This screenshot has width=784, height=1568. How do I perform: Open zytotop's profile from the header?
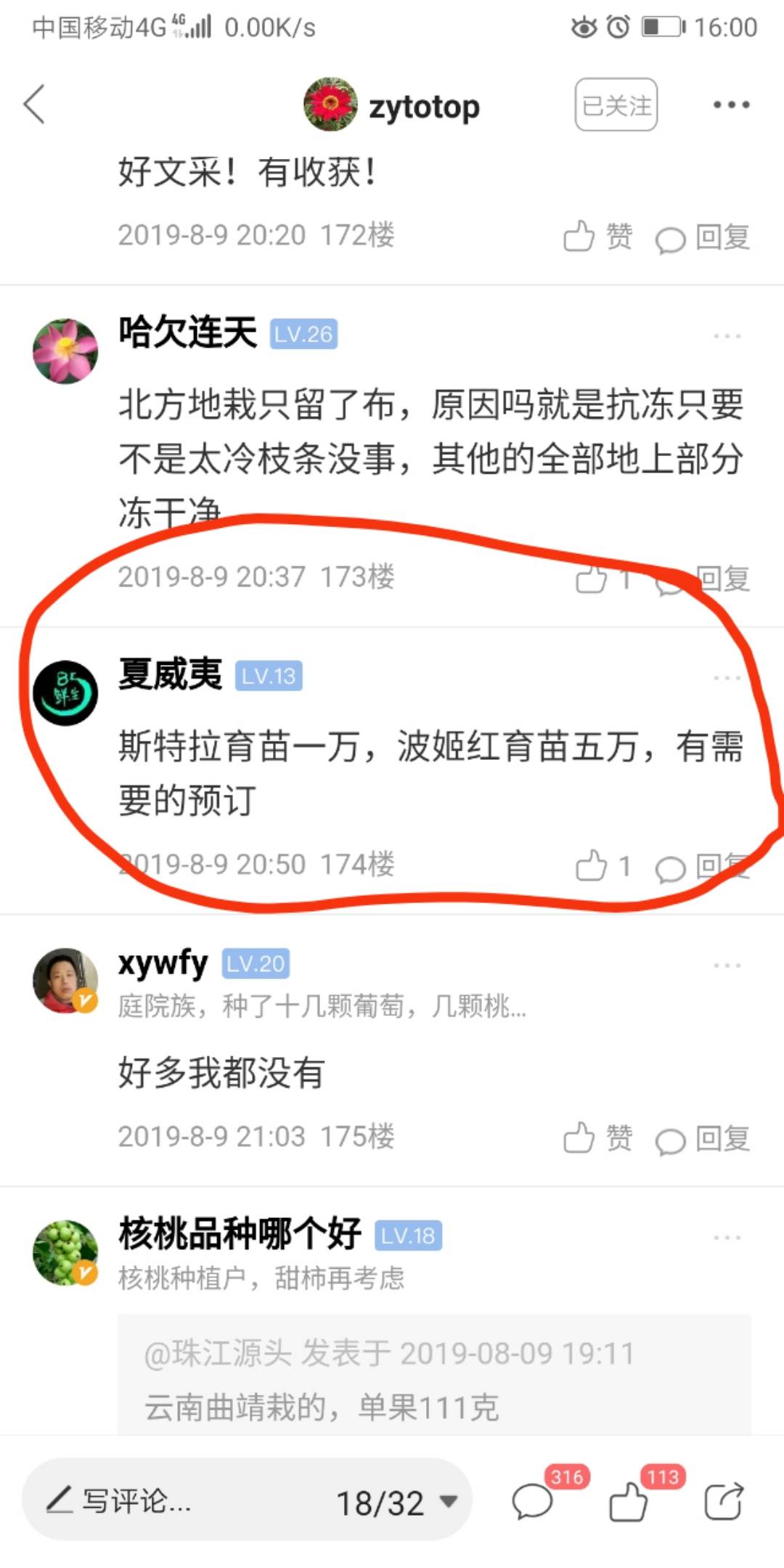click(392, 105)
